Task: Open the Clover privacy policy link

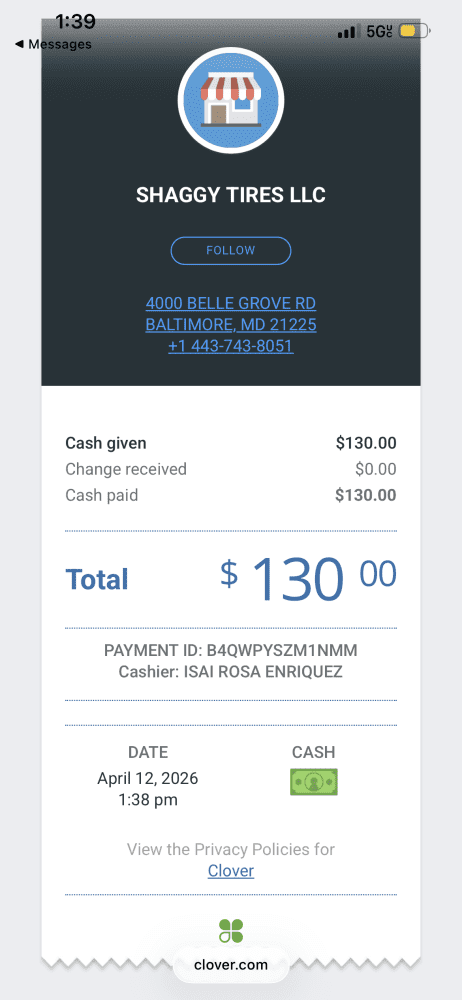Action: [231, 871]
